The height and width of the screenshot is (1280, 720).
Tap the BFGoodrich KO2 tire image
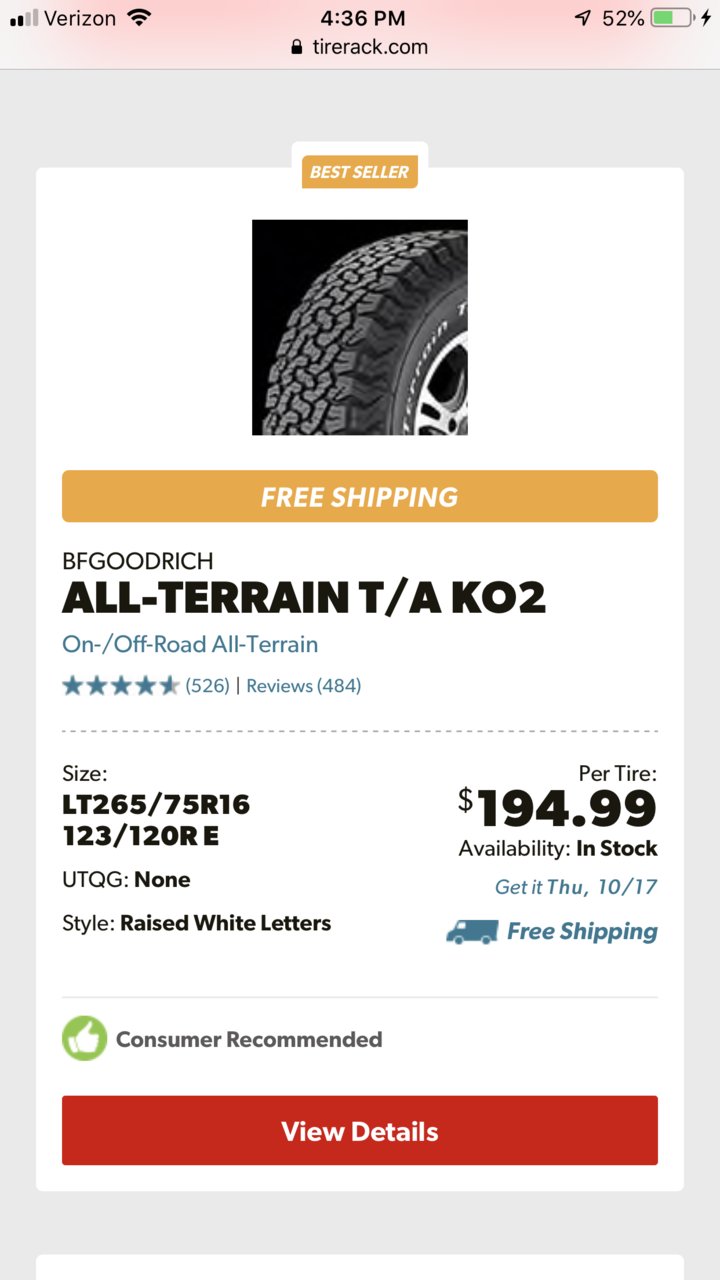pyautogui.click(x=360, y=327)
